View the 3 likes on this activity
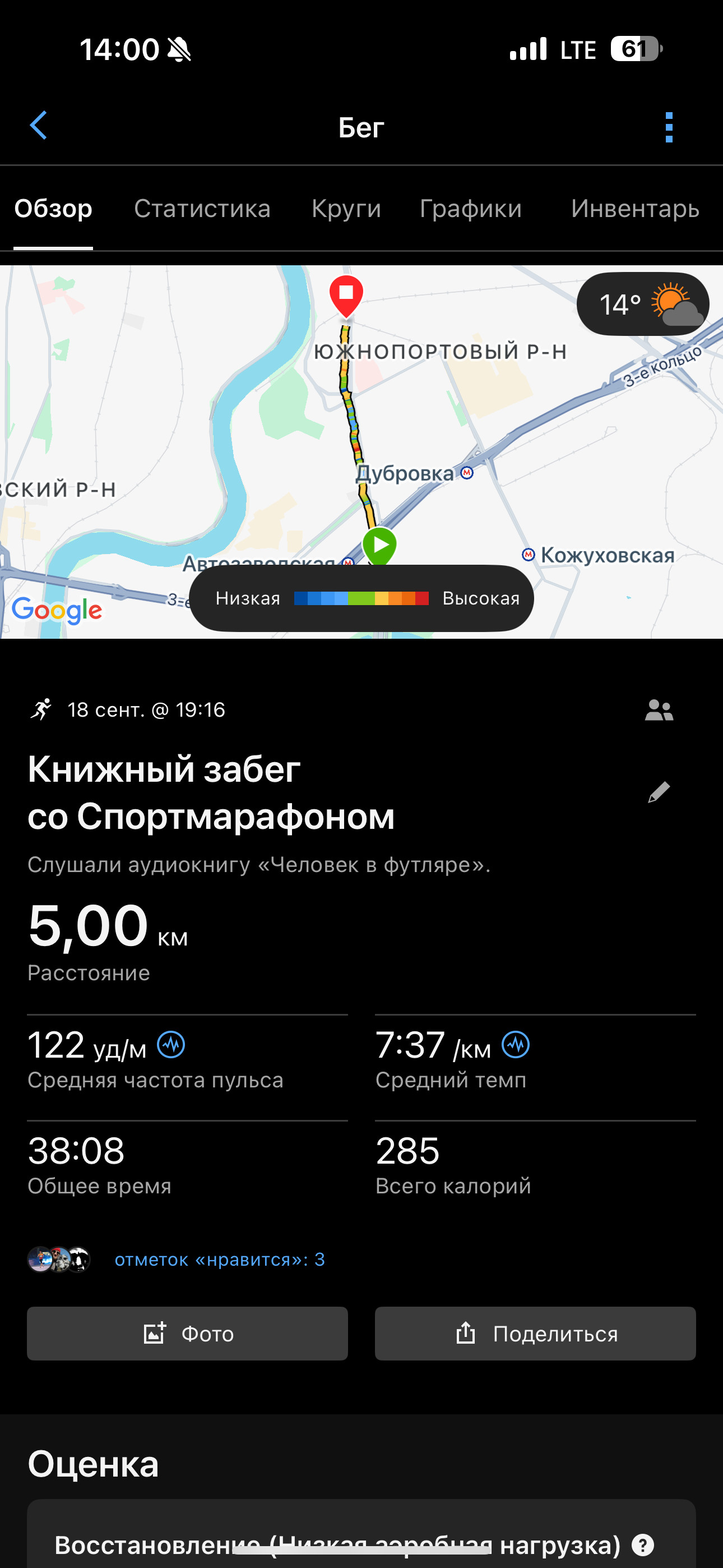The width and height of the screenshot is (723, 1568). coord(220,1260)
